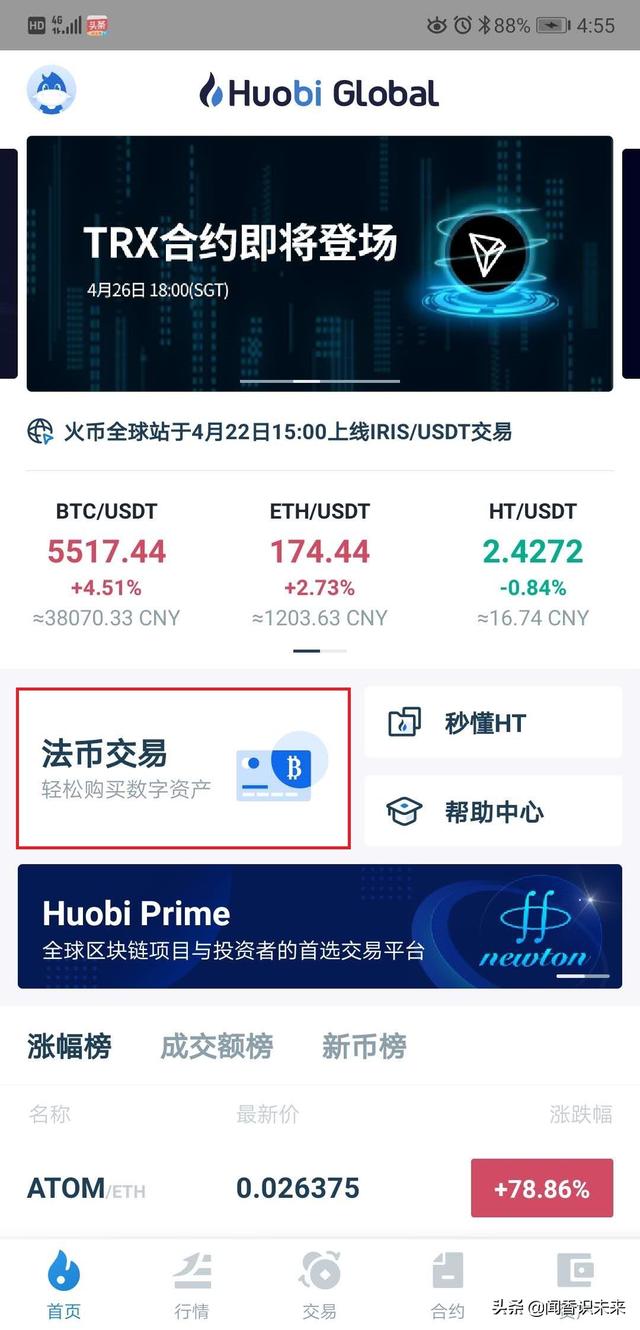
Task: Switch to the 成交额榜 tab
Action: [216, 1047]
